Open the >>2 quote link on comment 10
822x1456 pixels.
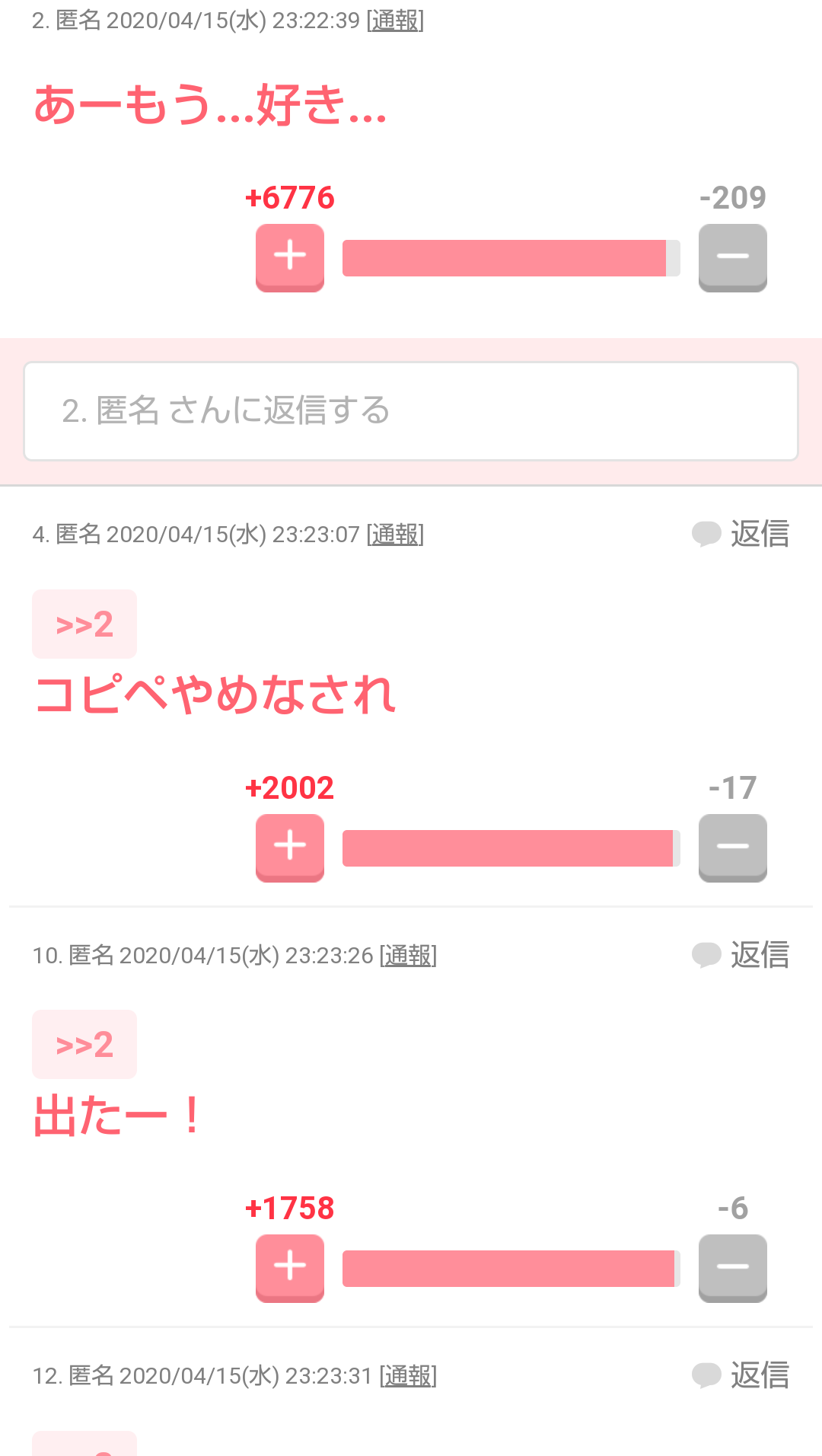pyautogui.click(x=84, y=1044)
